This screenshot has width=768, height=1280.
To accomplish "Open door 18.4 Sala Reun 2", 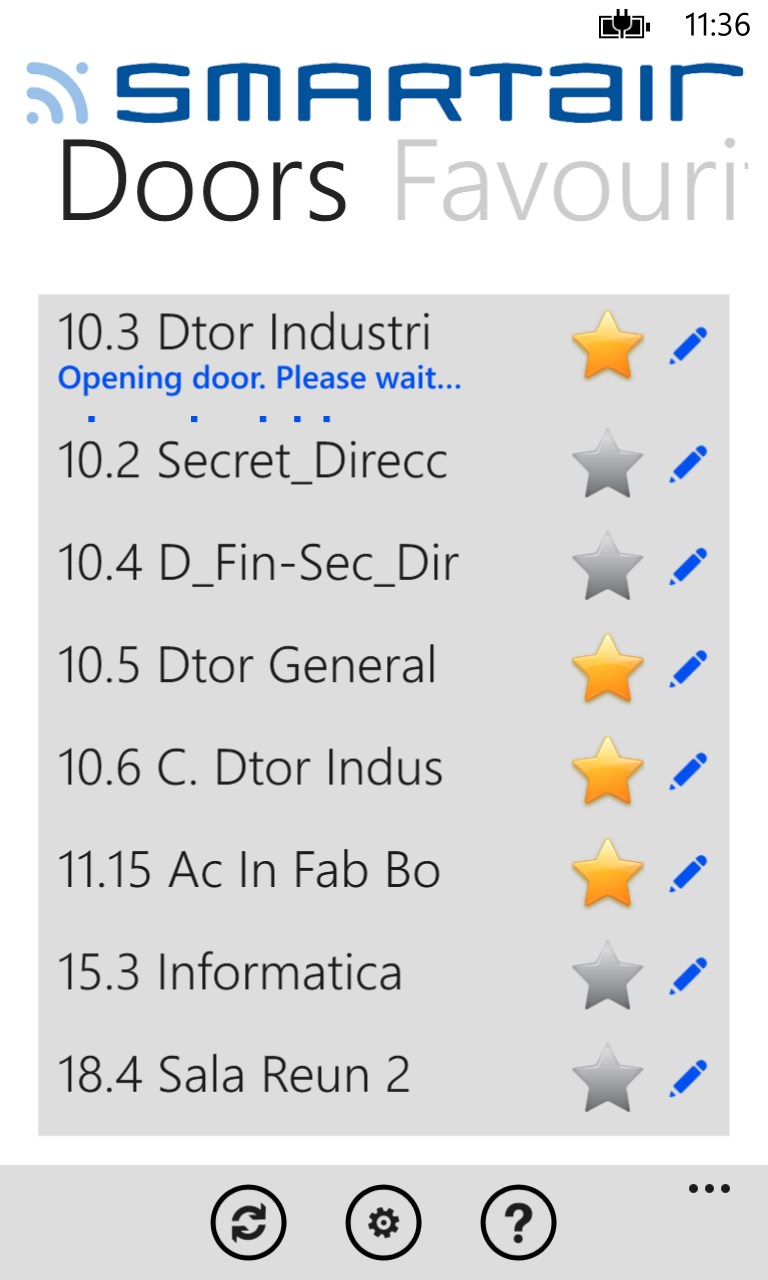I will click(233, 1075).
